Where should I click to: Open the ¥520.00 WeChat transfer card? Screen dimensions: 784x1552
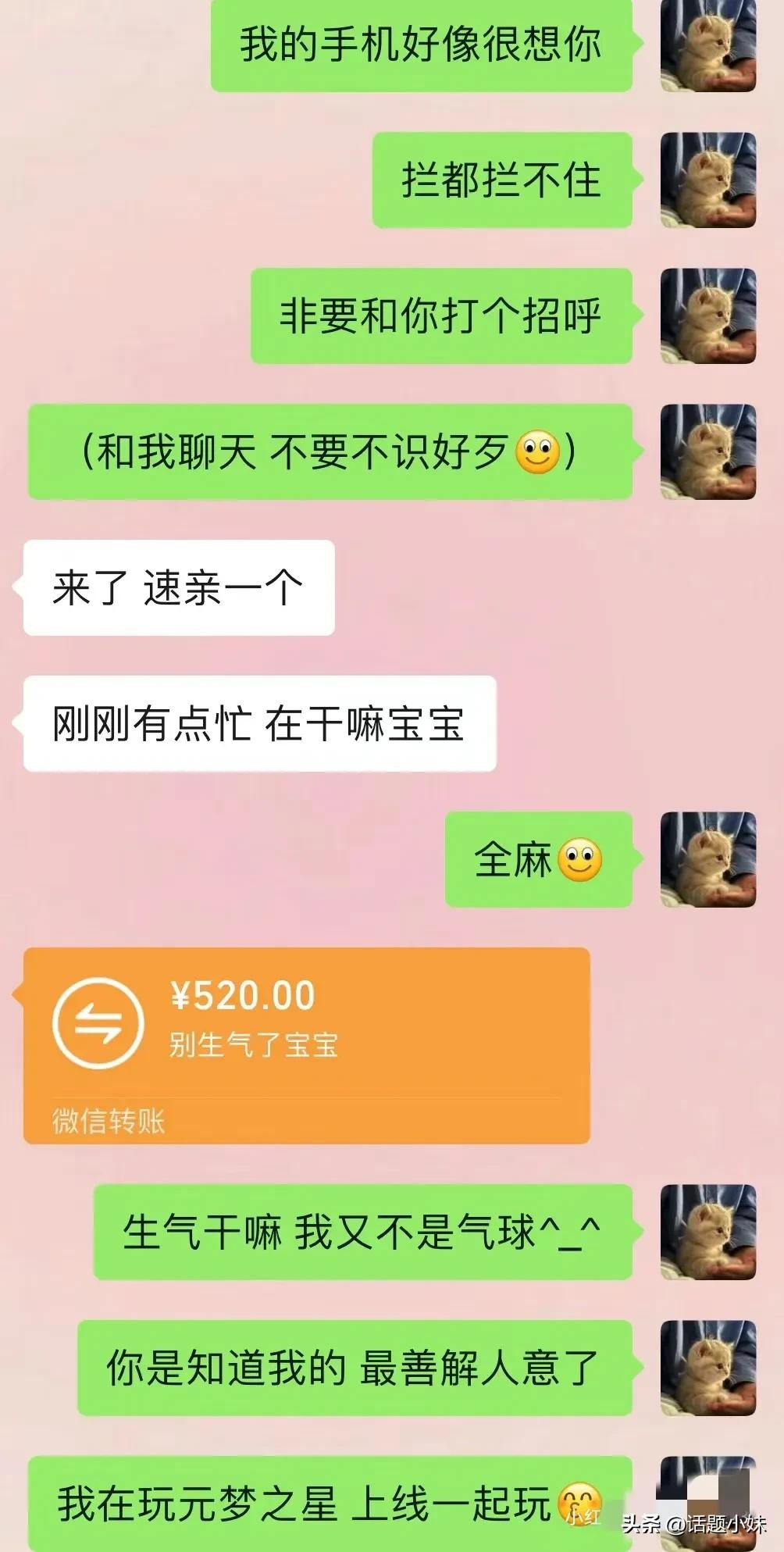[306, 1045]
